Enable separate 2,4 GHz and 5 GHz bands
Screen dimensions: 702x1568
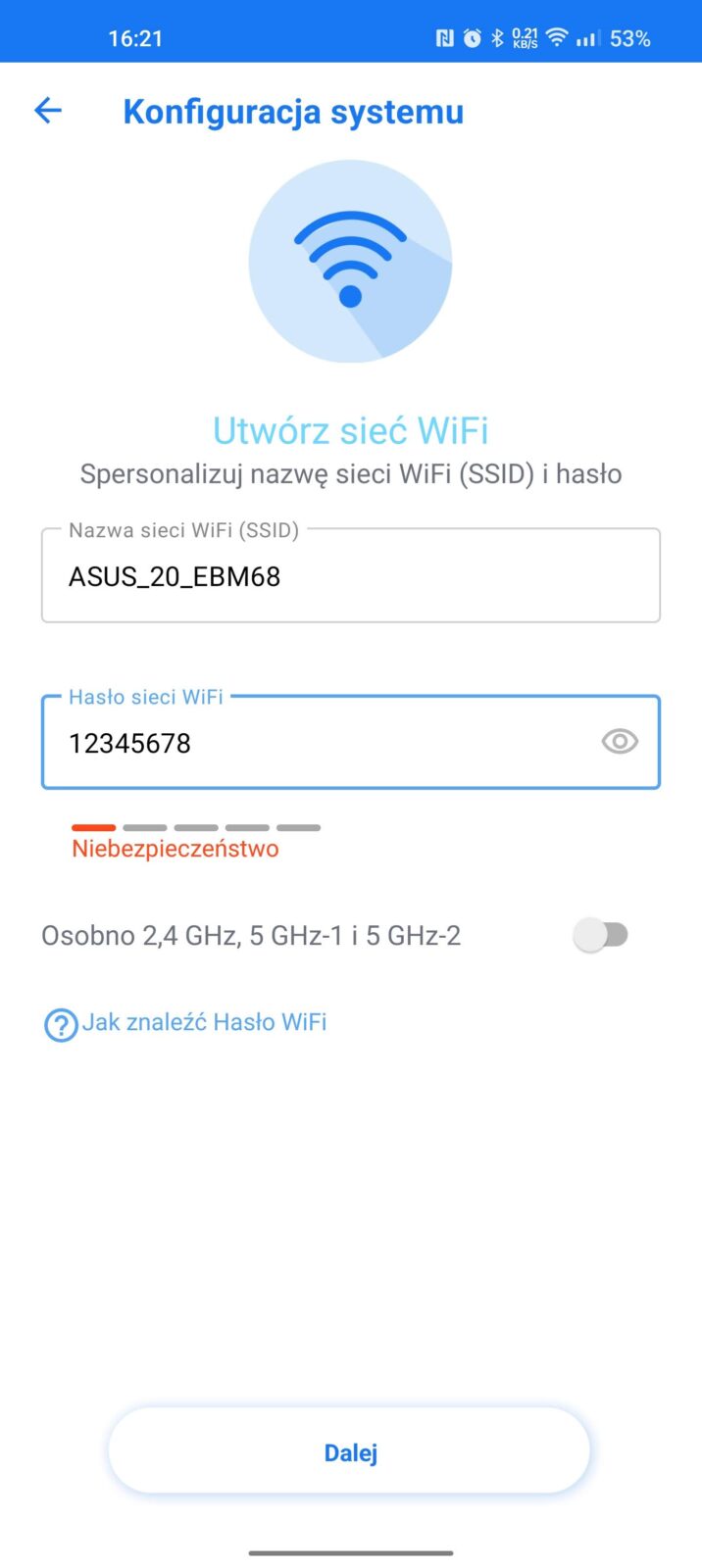[x=601, y=935]
